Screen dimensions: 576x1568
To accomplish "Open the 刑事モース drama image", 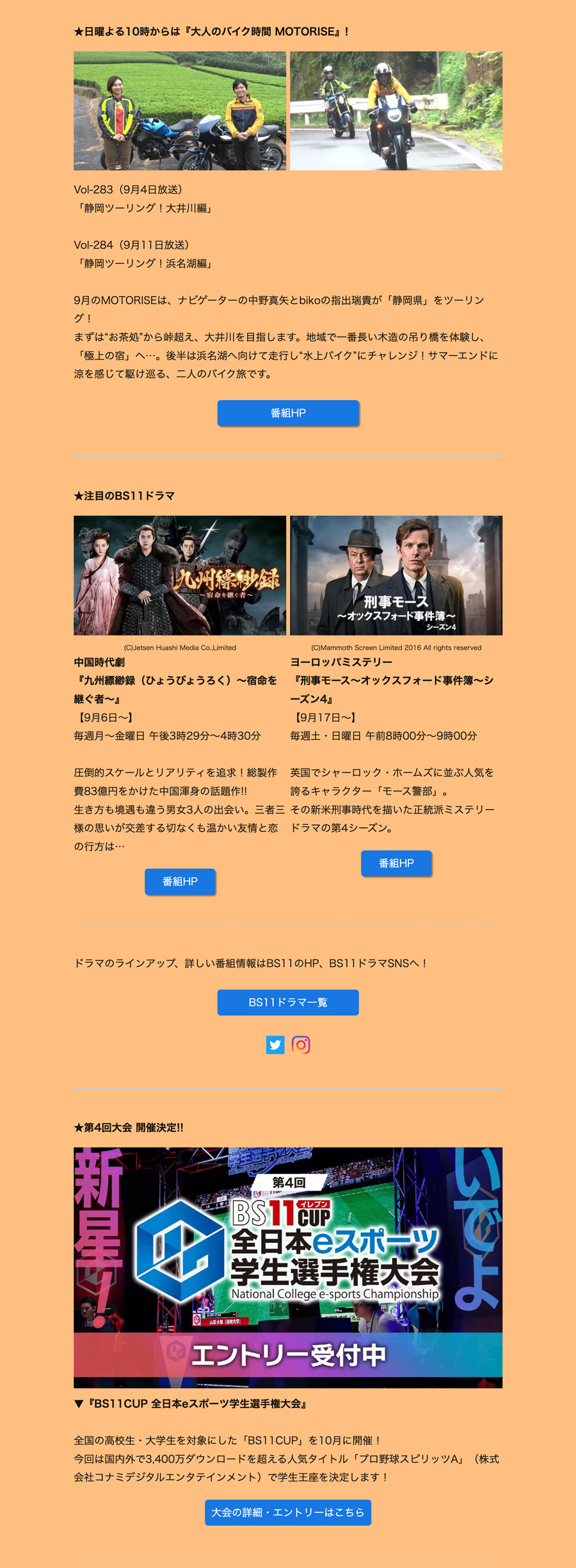I will (396, 575).
